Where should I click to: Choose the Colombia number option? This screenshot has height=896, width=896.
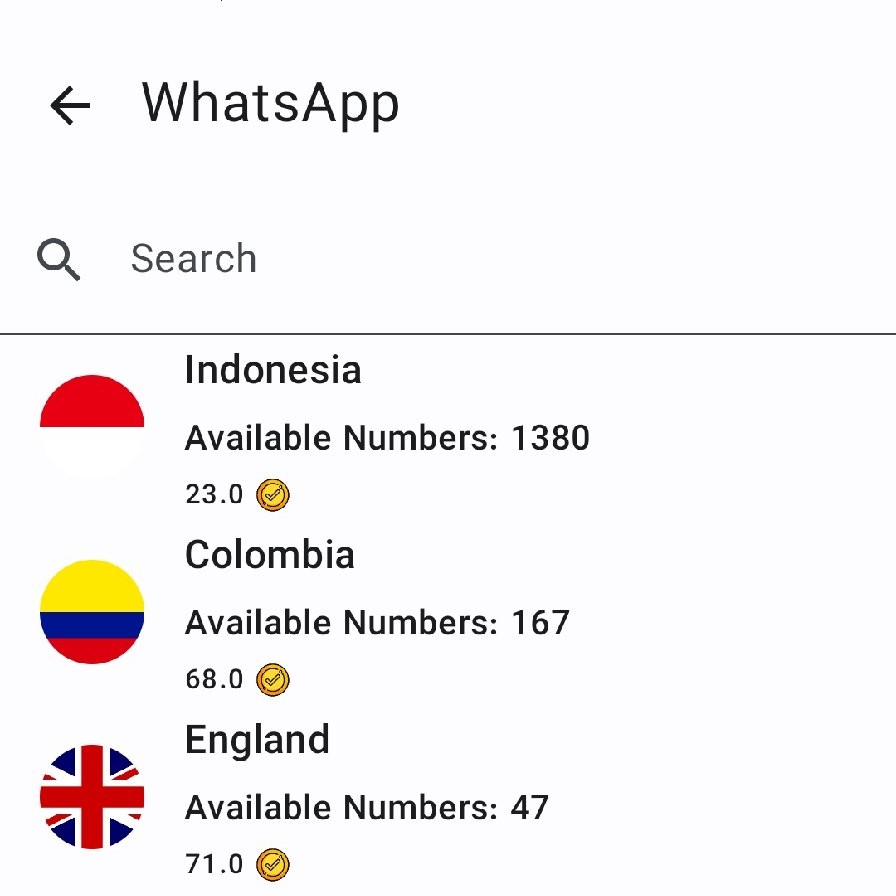pos(376,613)
